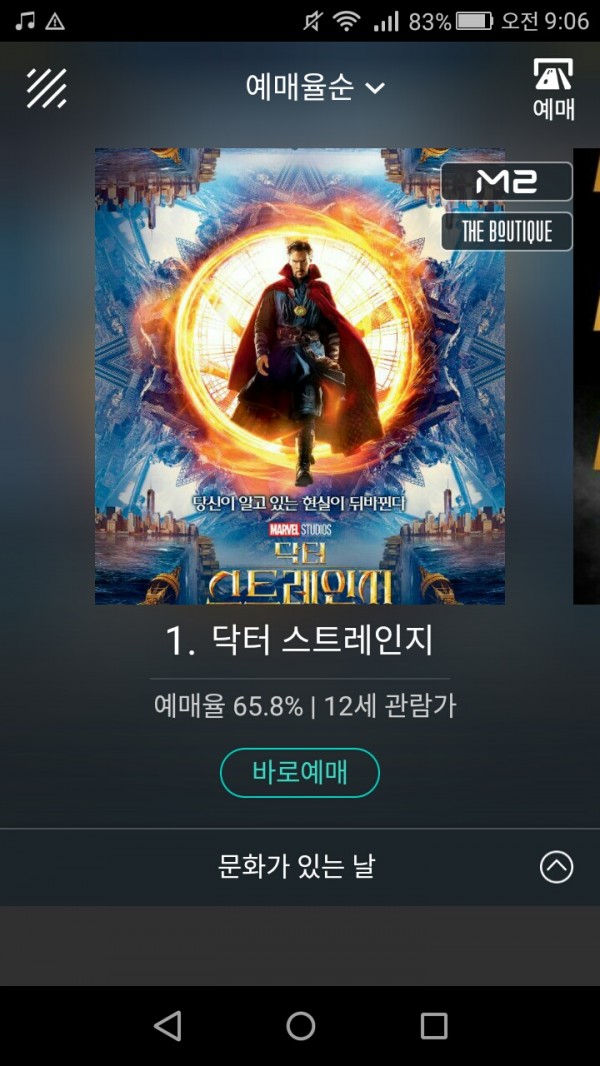Open the striped menu icon
Screen dimensions: 600x1066
tap(46, 88)
